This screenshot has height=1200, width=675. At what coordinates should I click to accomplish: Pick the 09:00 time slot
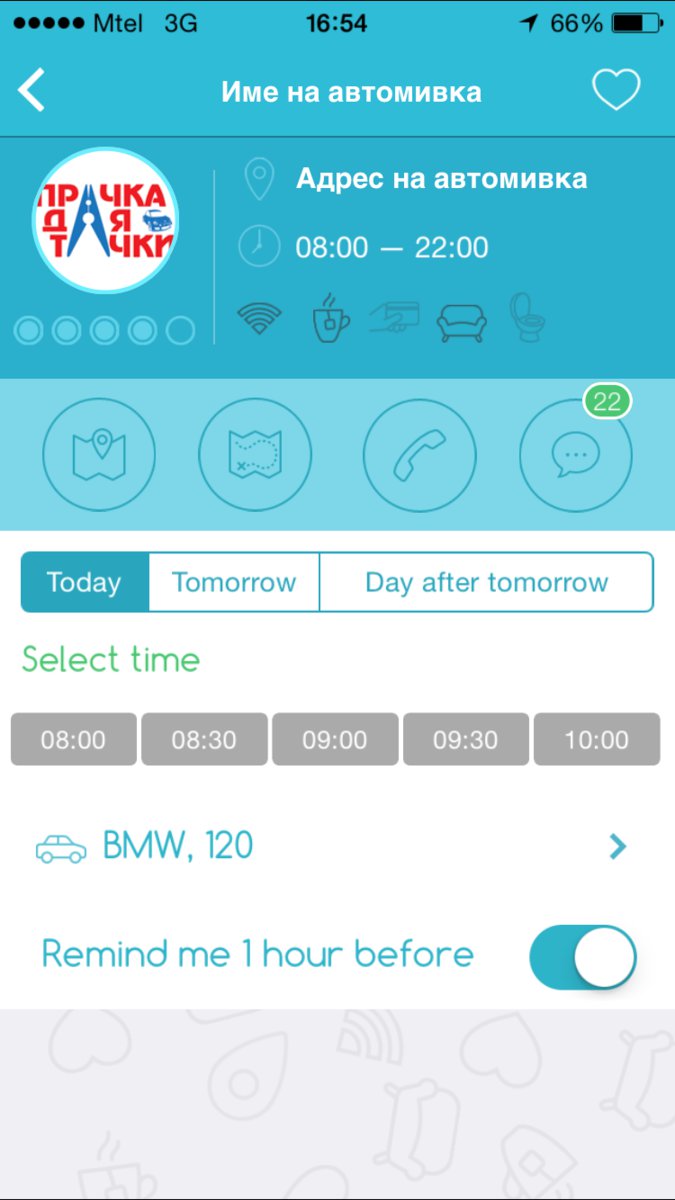(335, 740)
